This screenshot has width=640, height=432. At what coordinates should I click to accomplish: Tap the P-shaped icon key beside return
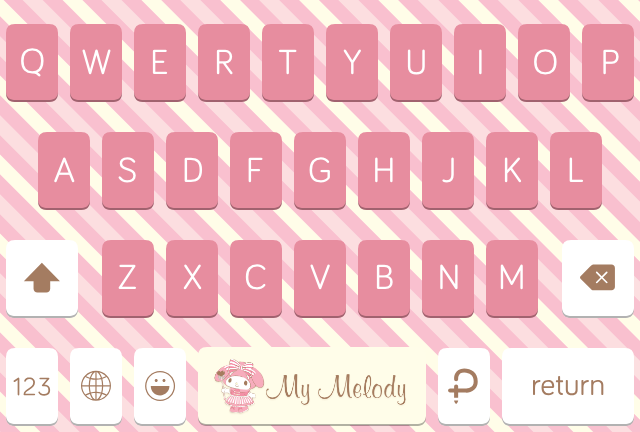[x=464, y=386]
